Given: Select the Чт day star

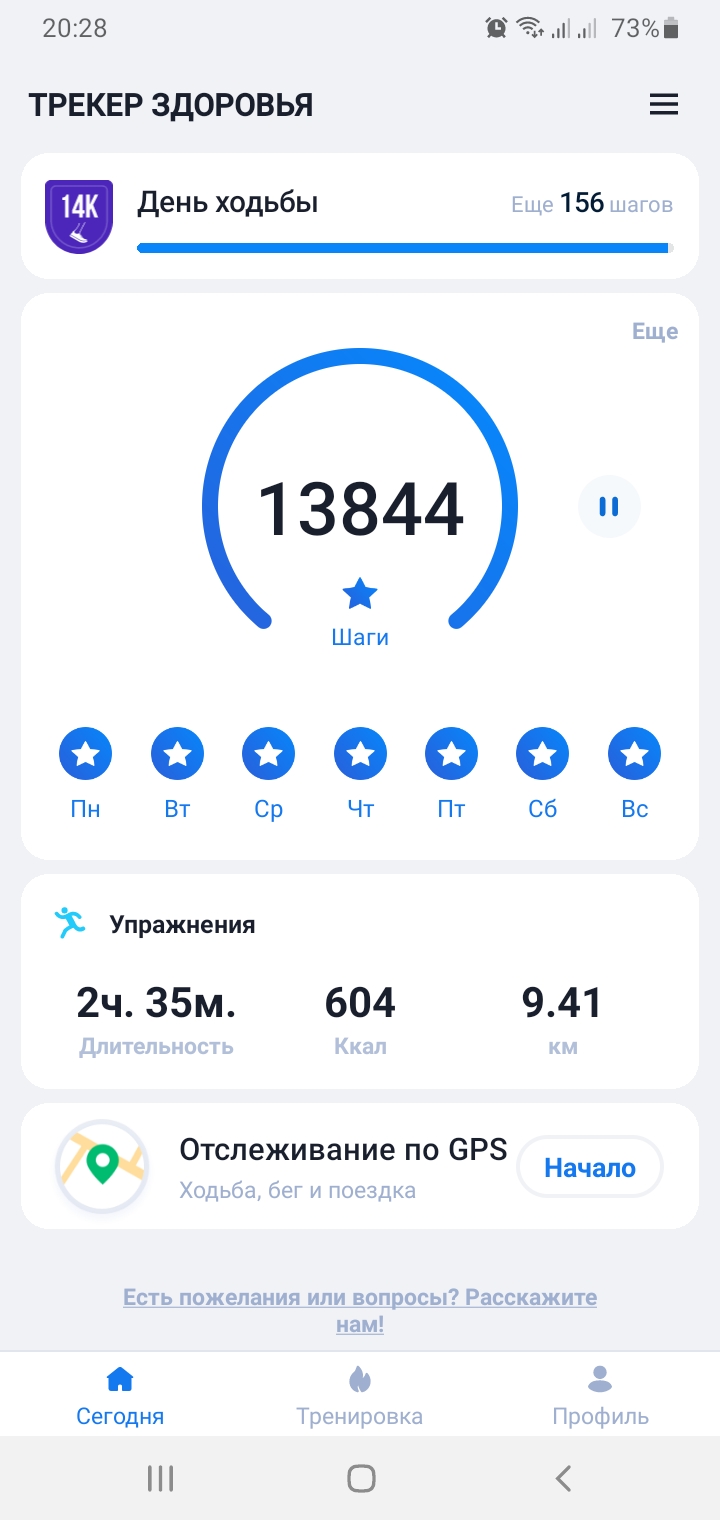Looking at the screenshot, I should (360, 753).
